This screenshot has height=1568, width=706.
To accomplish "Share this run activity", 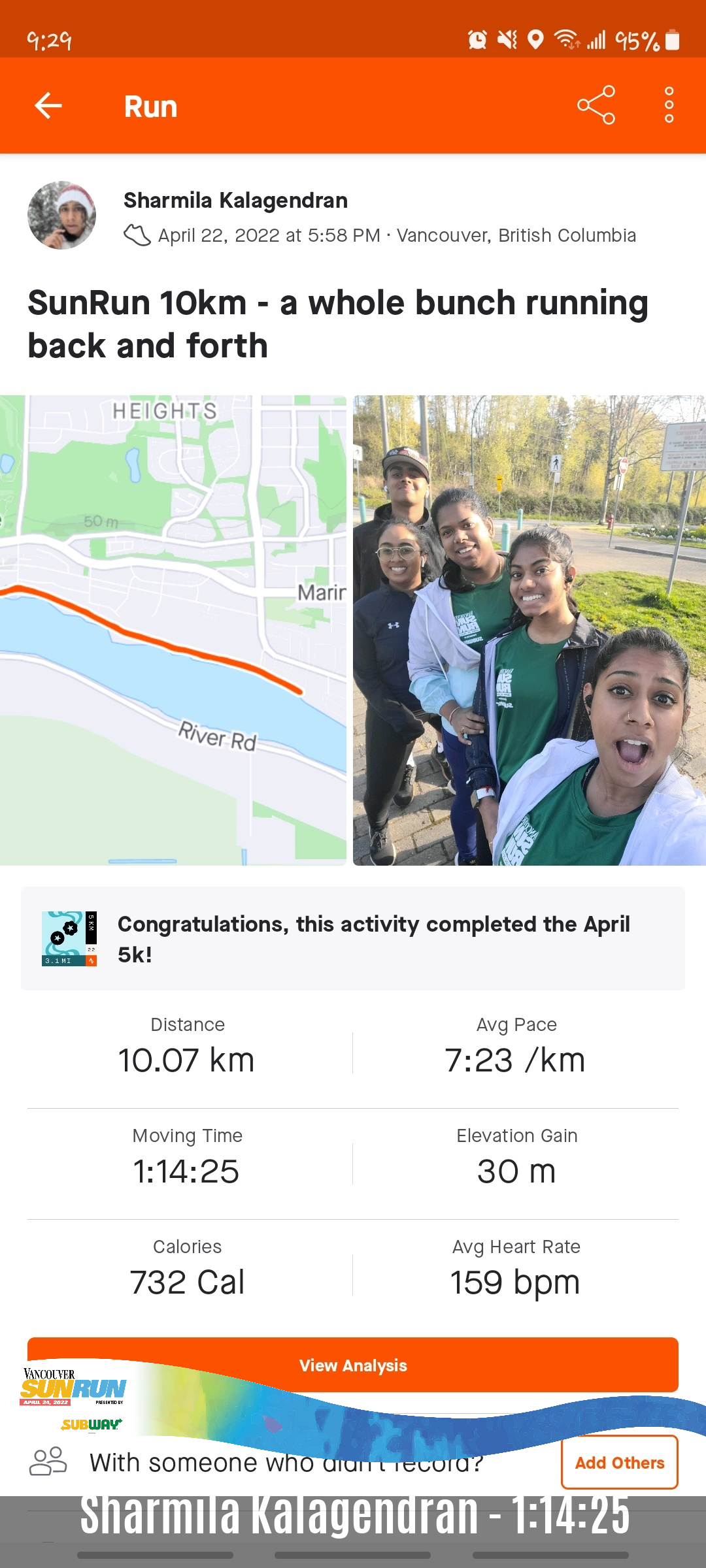I will [x=596, y=105].
